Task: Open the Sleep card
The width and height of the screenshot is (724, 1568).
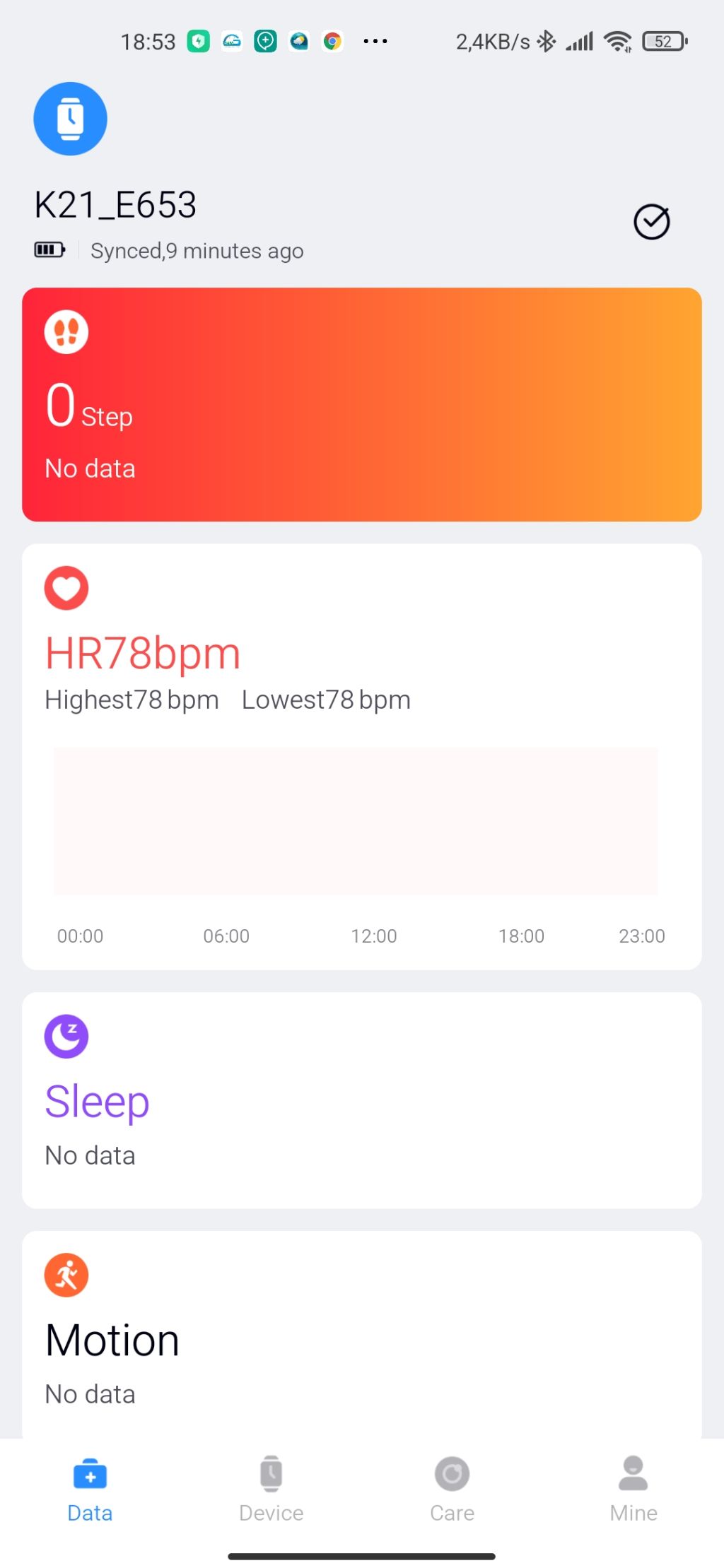Action: coord(362,1100)
